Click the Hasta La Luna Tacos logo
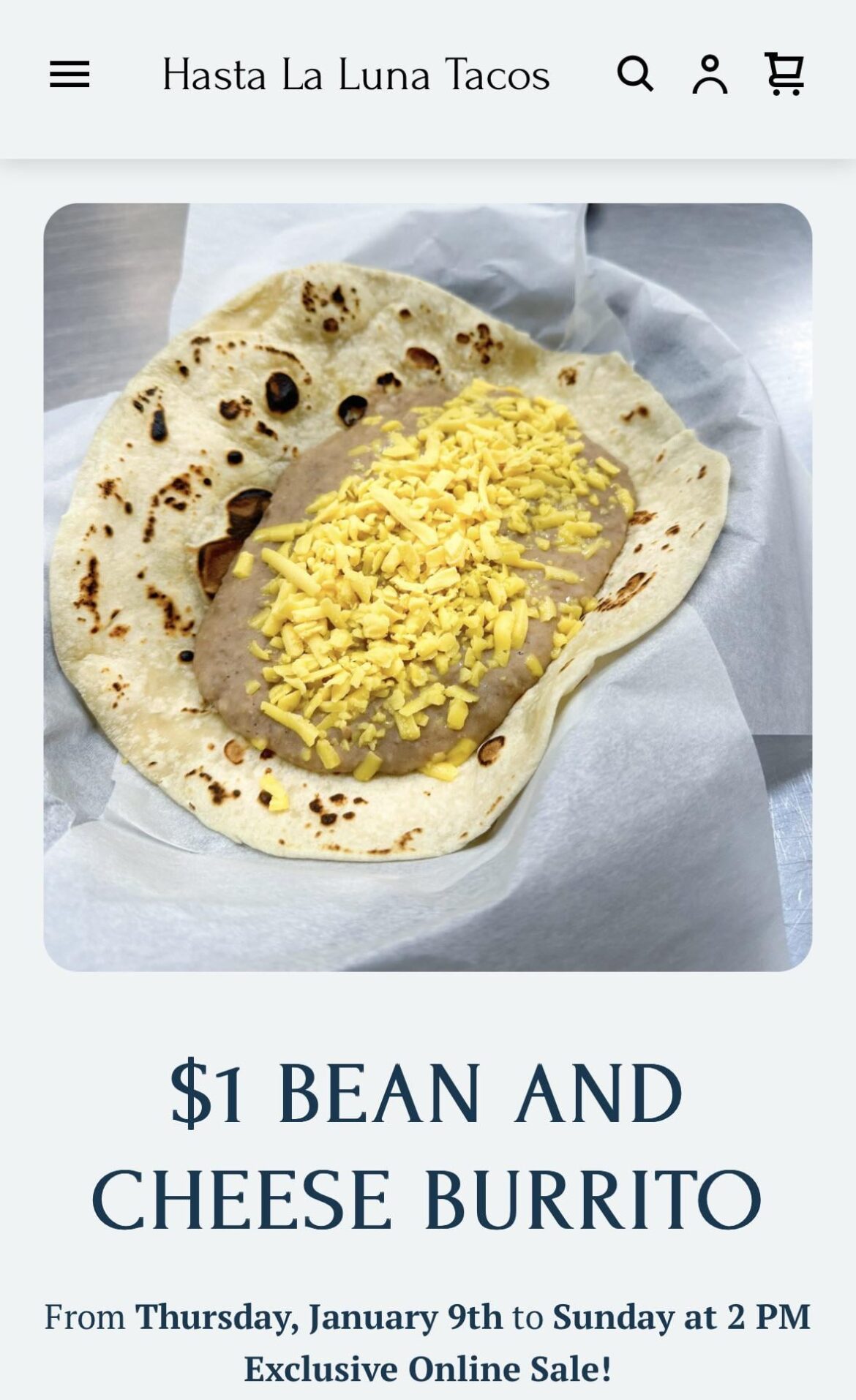 [x=356, y=73]
